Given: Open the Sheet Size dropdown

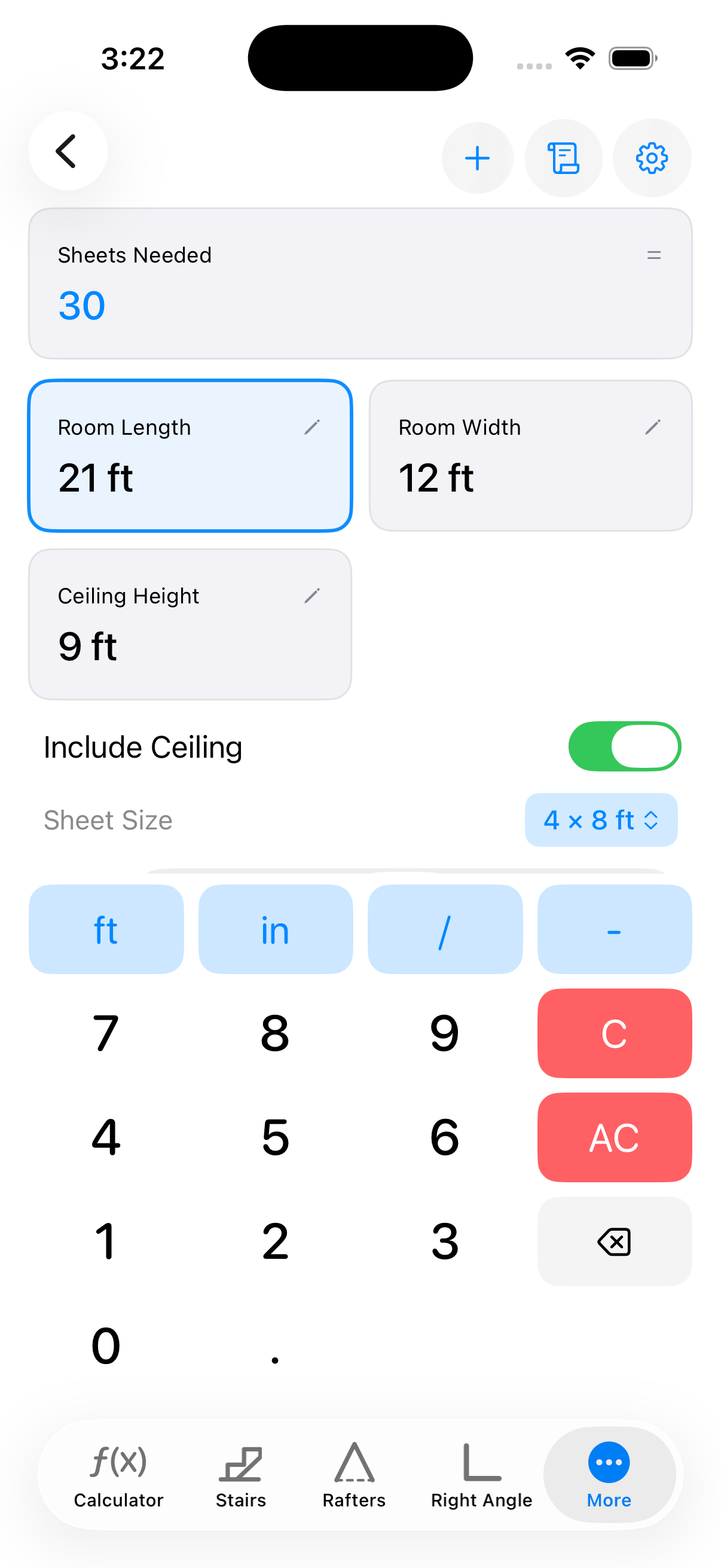Looking at the screenshot, I should [600, 820].
